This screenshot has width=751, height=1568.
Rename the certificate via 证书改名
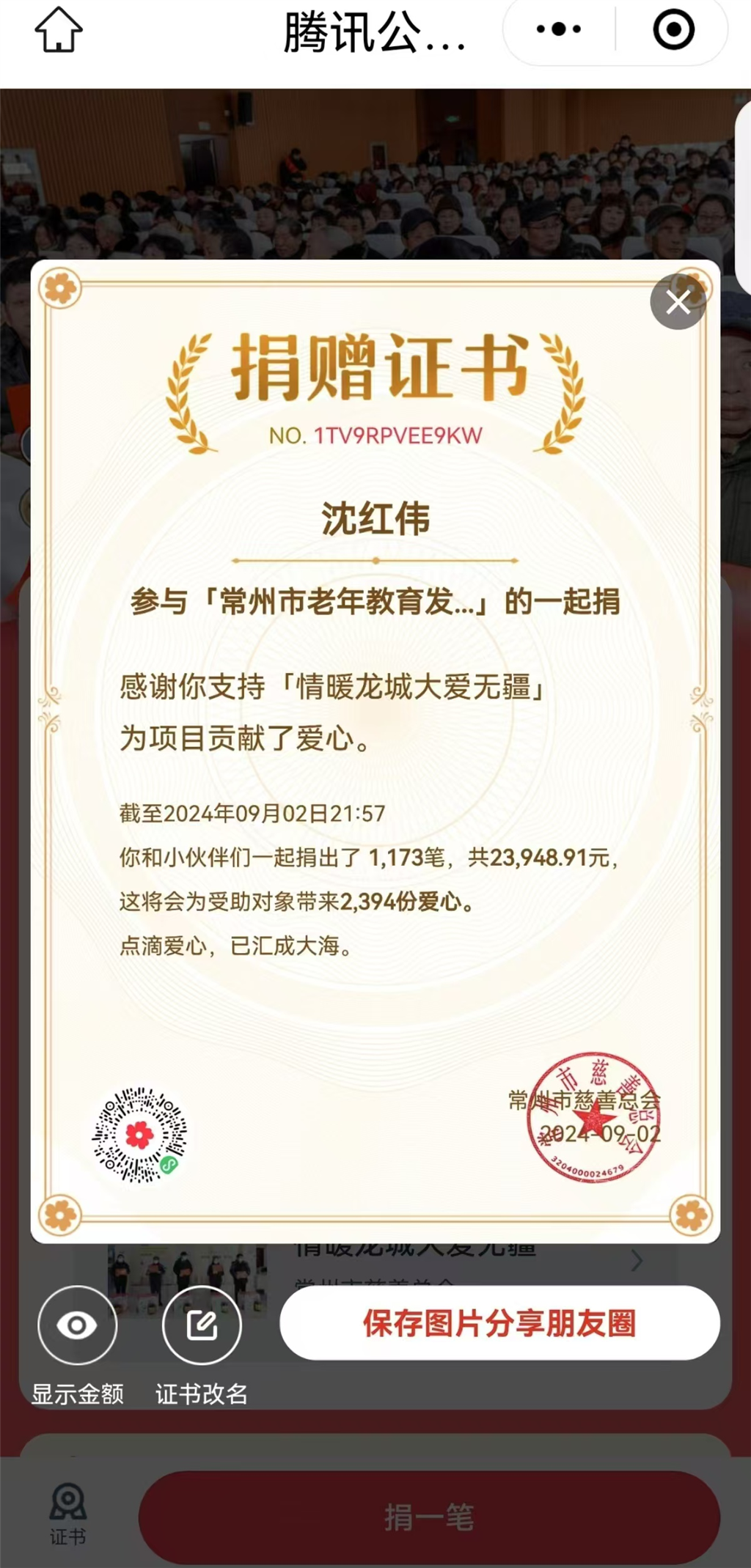(x=202, y=1325)
